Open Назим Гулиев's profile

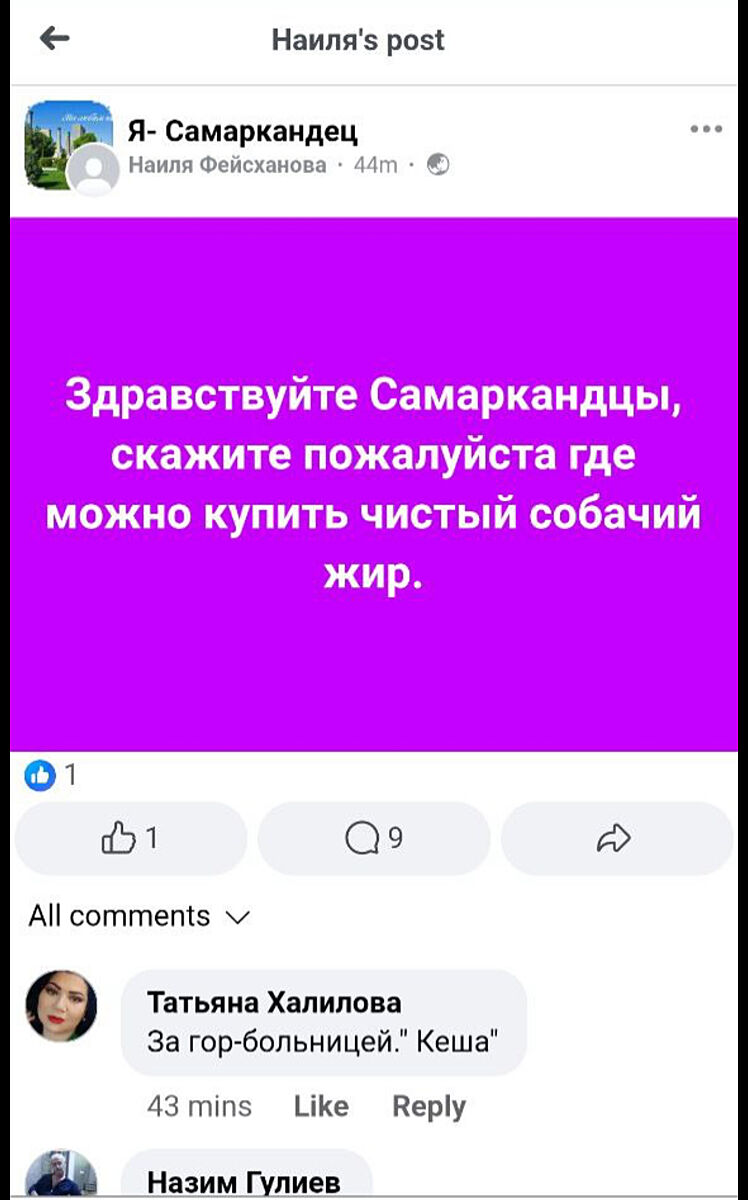pos(243,1183)
